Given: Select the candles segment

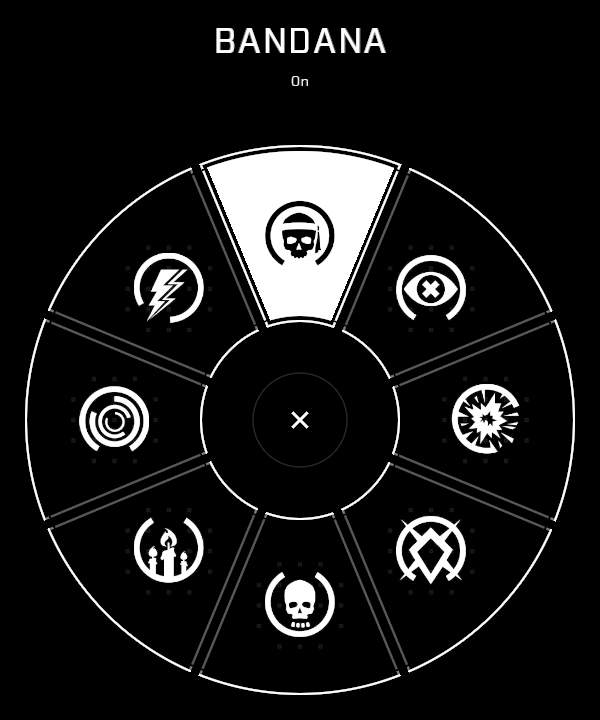Looking at the screenshot, I should pyautogui.click(x=168, y=550).
